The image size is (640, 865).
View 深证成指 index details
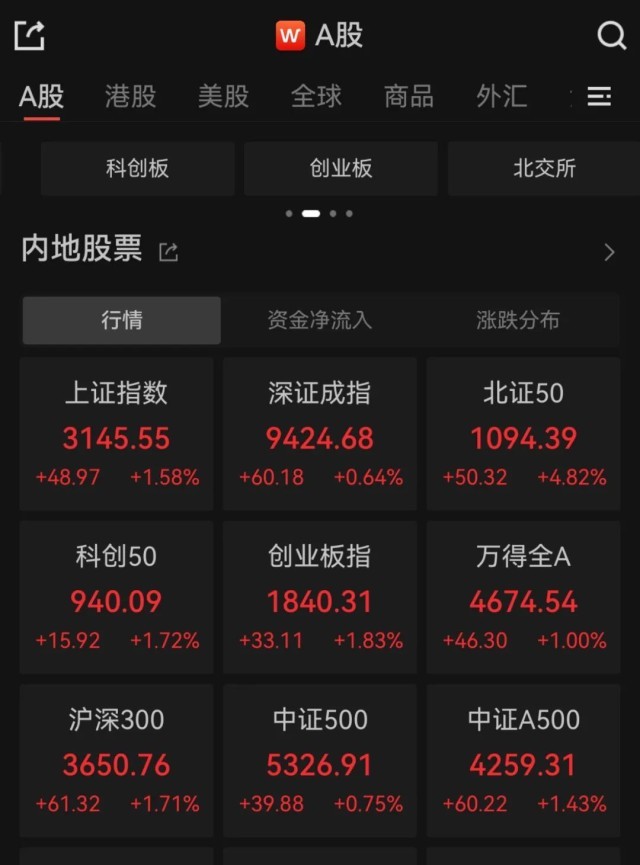pos(320,435)
